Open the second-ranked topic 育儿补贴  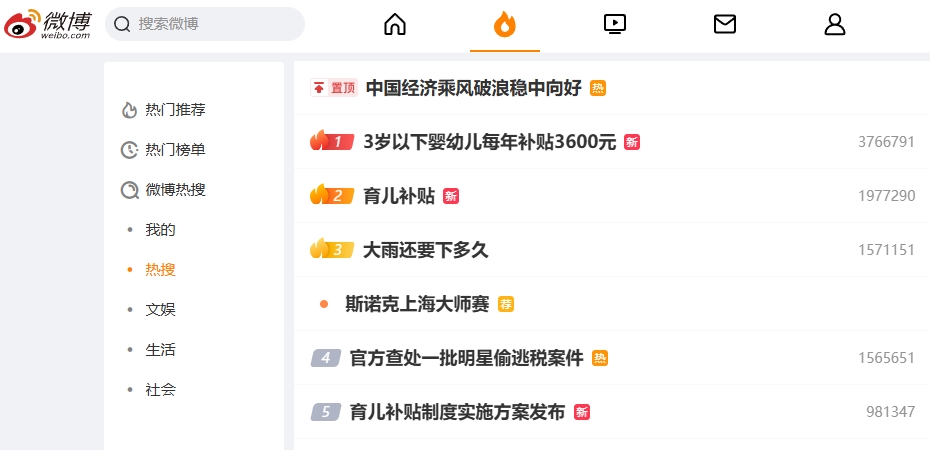tap(398, 196)
